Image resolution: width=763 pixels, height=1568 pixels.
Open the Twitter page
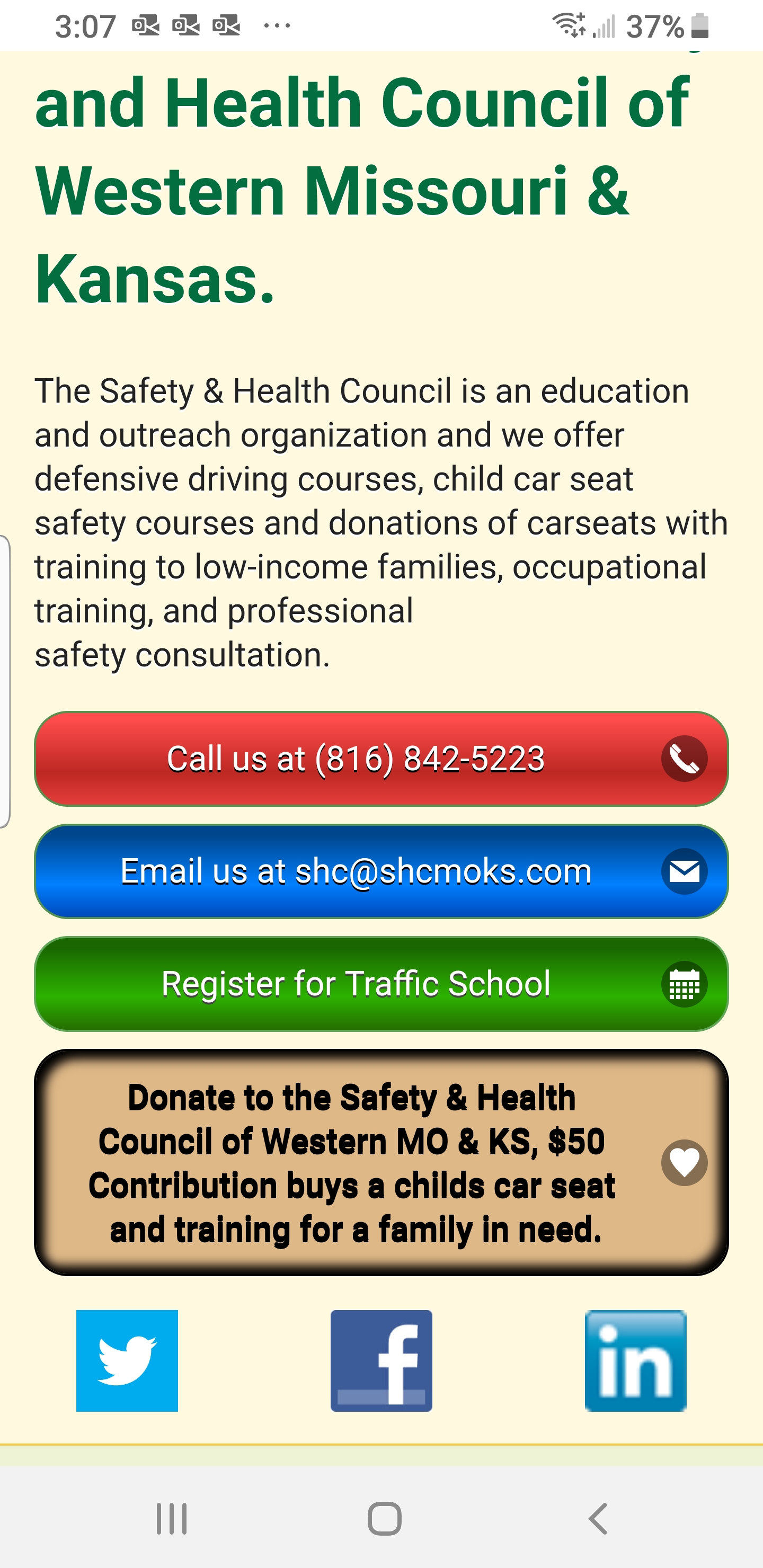pos(127,1361)
